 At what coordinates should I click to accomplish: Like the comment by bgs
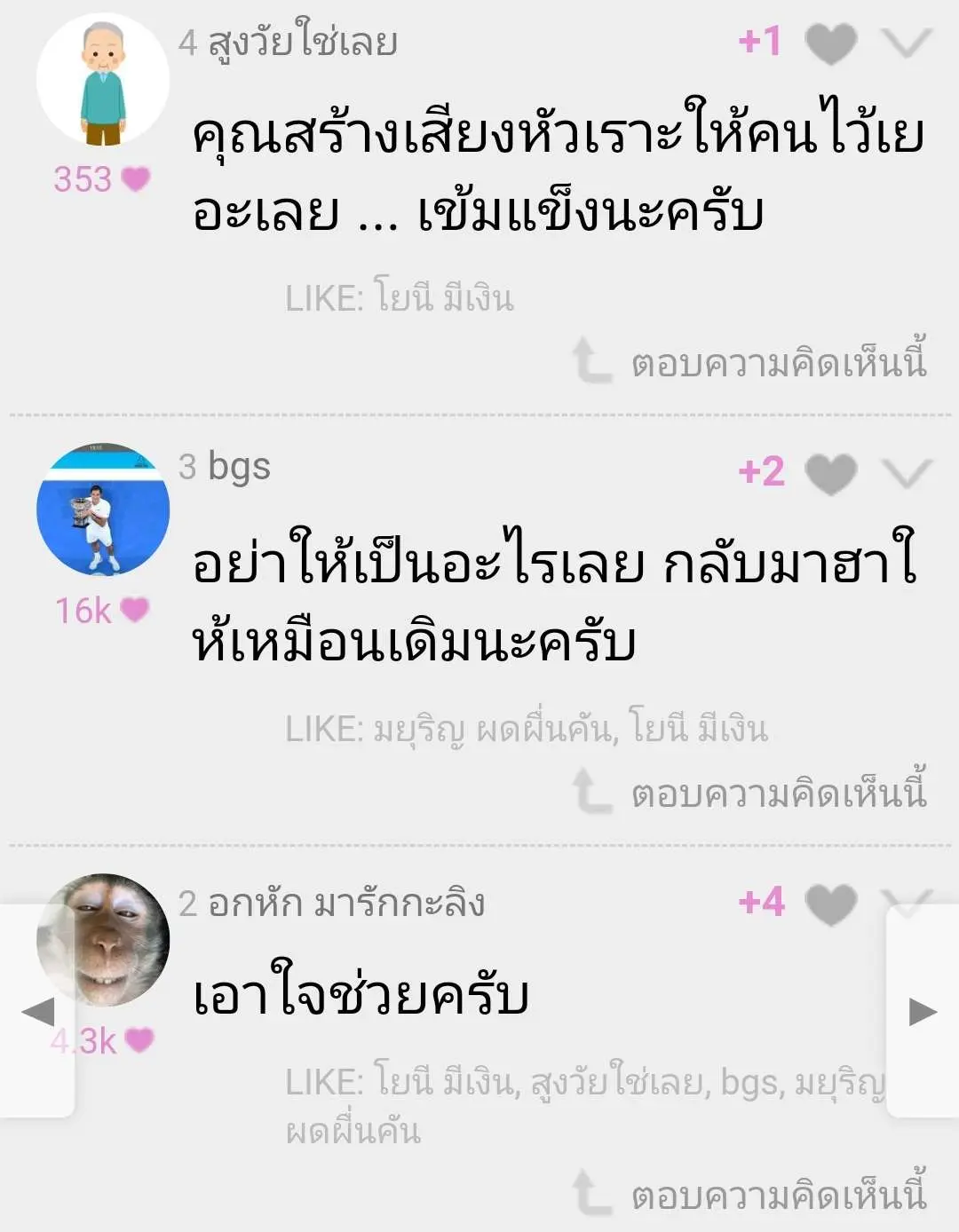830,473
